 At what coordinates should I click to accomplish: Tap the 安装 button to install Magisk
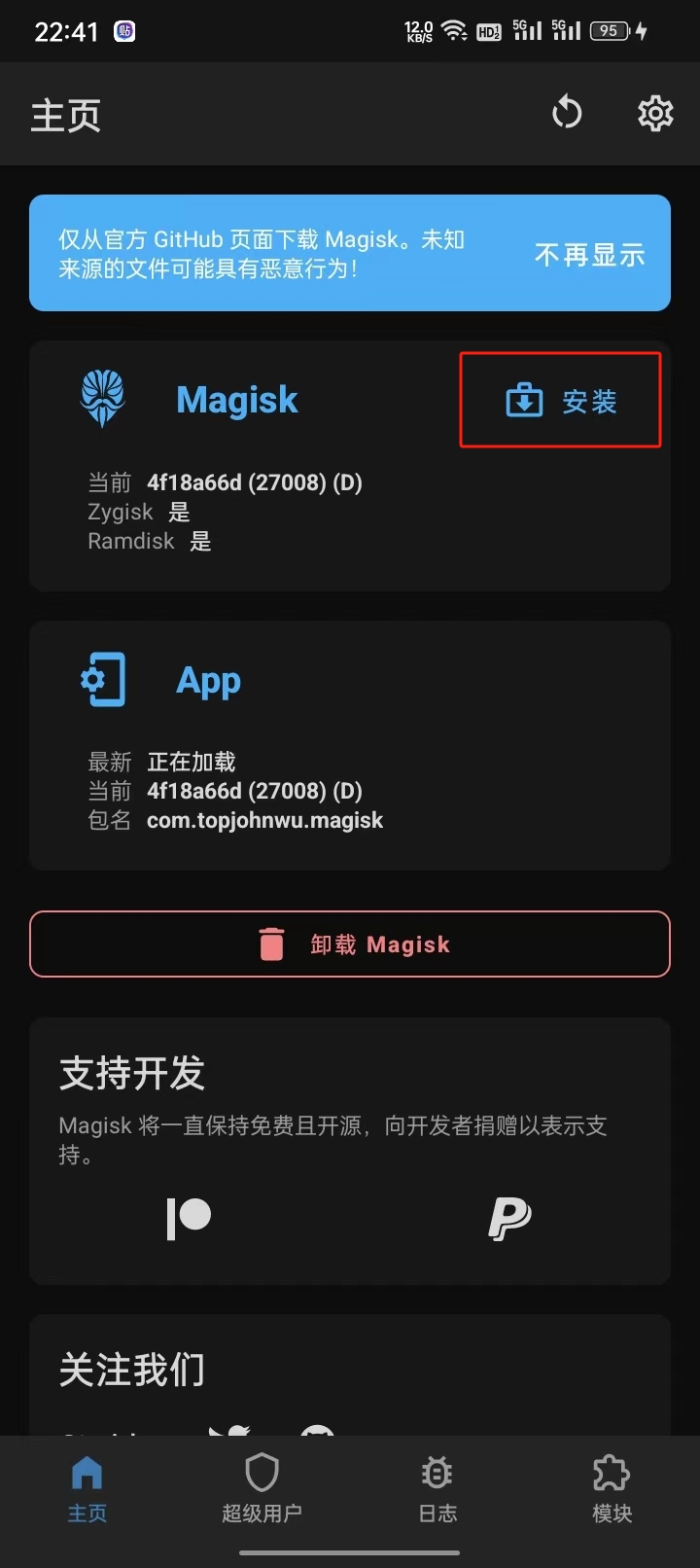[560, 399]
